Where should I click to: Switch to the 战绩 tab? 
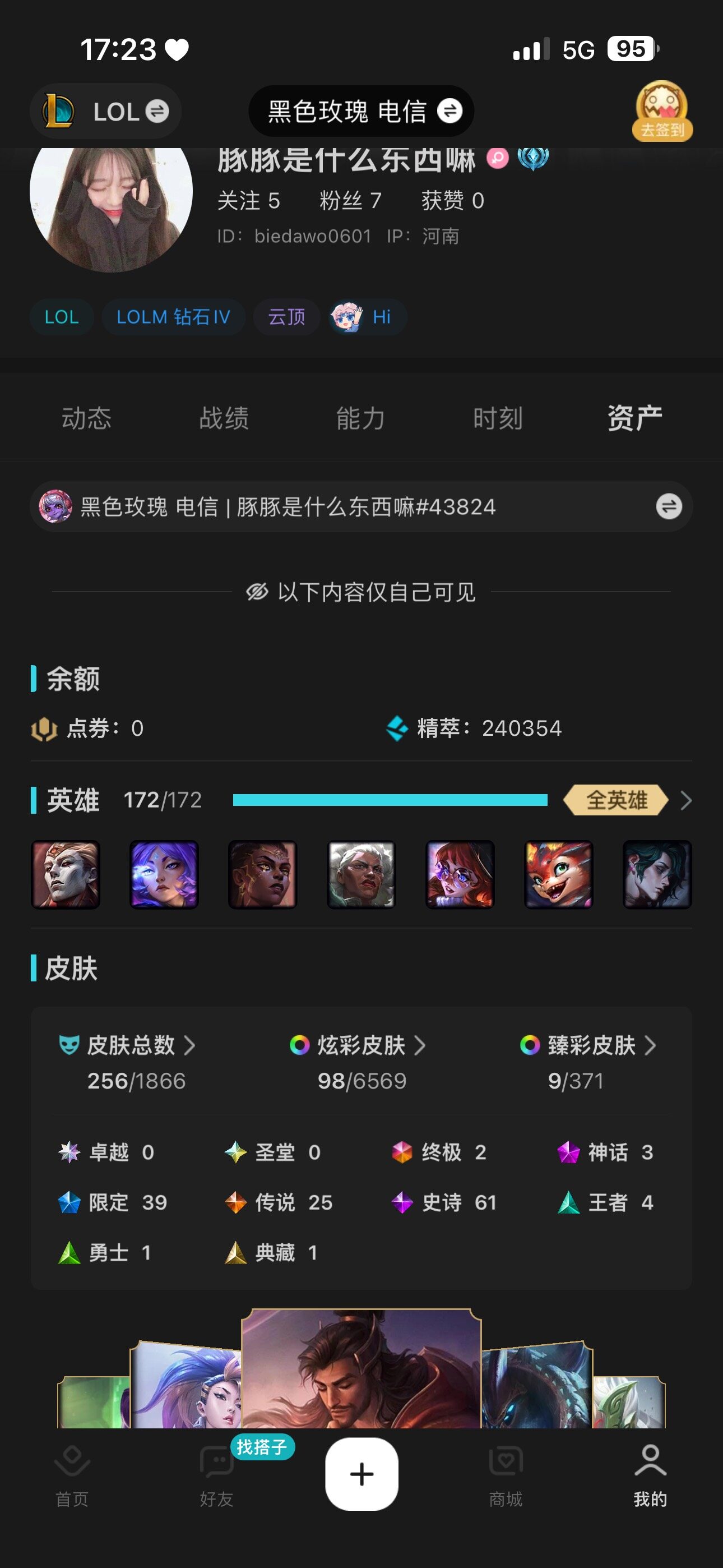coord(224,418)
